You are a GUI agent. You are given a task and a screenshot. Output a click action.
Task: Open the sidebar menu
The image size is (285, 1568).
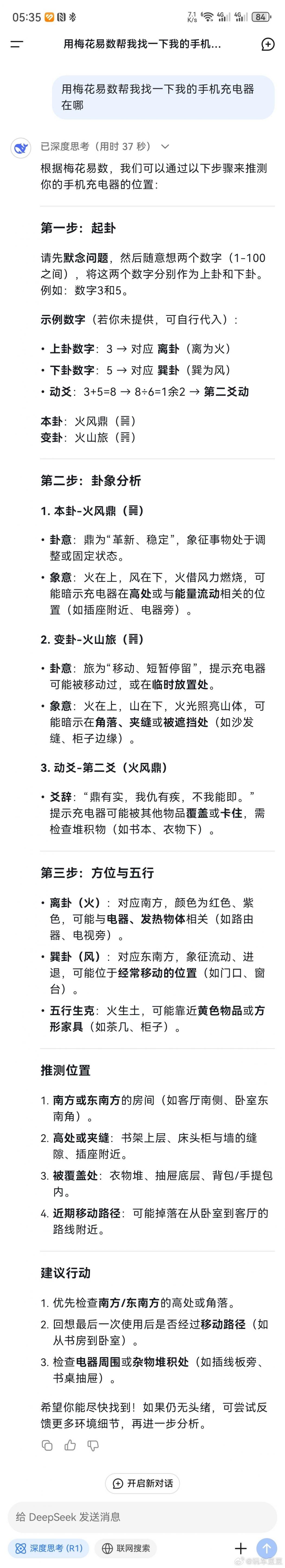tap(17, 44)
